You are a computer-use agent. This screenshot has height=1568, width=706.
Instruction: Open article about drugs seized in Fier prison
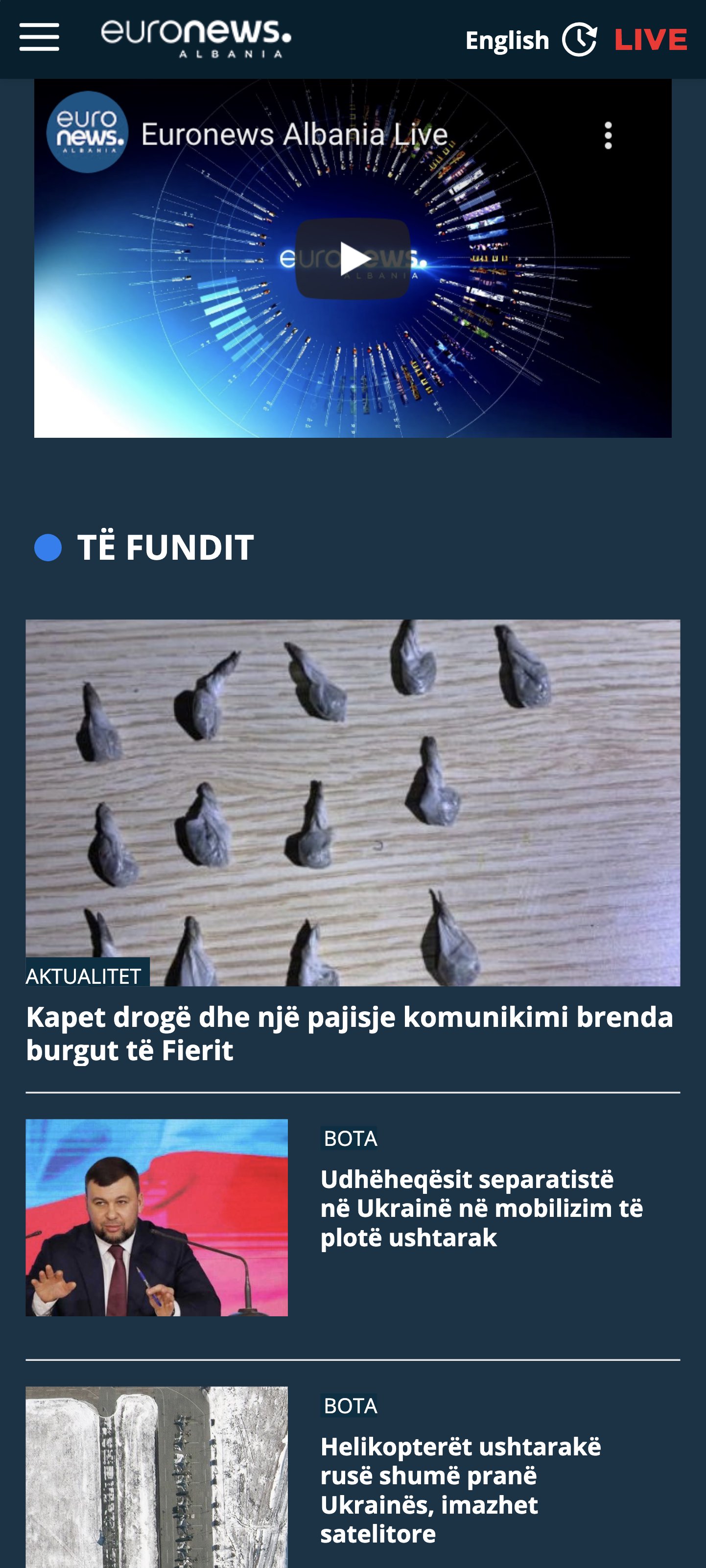point(353,802)
